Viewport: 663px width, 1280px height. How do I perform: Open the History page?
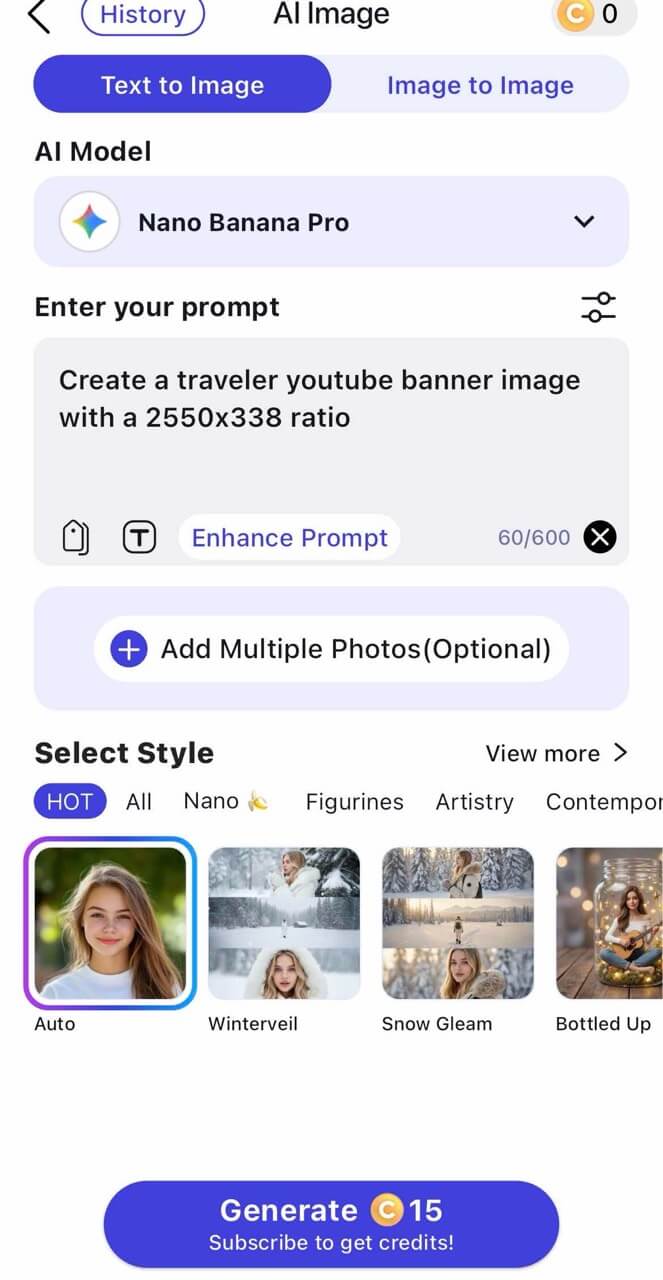coord(142,15)
